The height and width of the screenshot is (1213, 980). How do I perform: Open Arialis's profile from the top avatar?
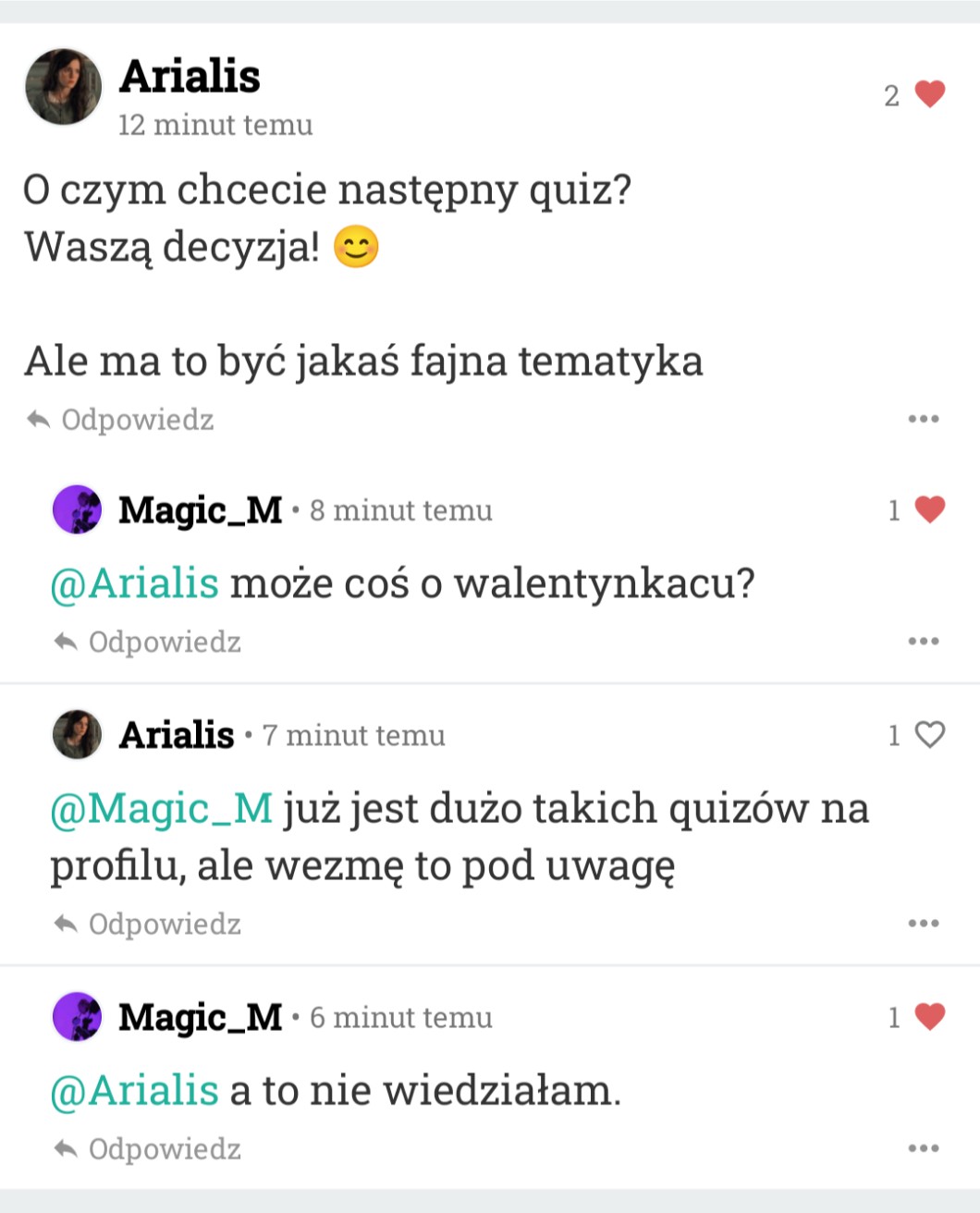[x=63, y=88]
